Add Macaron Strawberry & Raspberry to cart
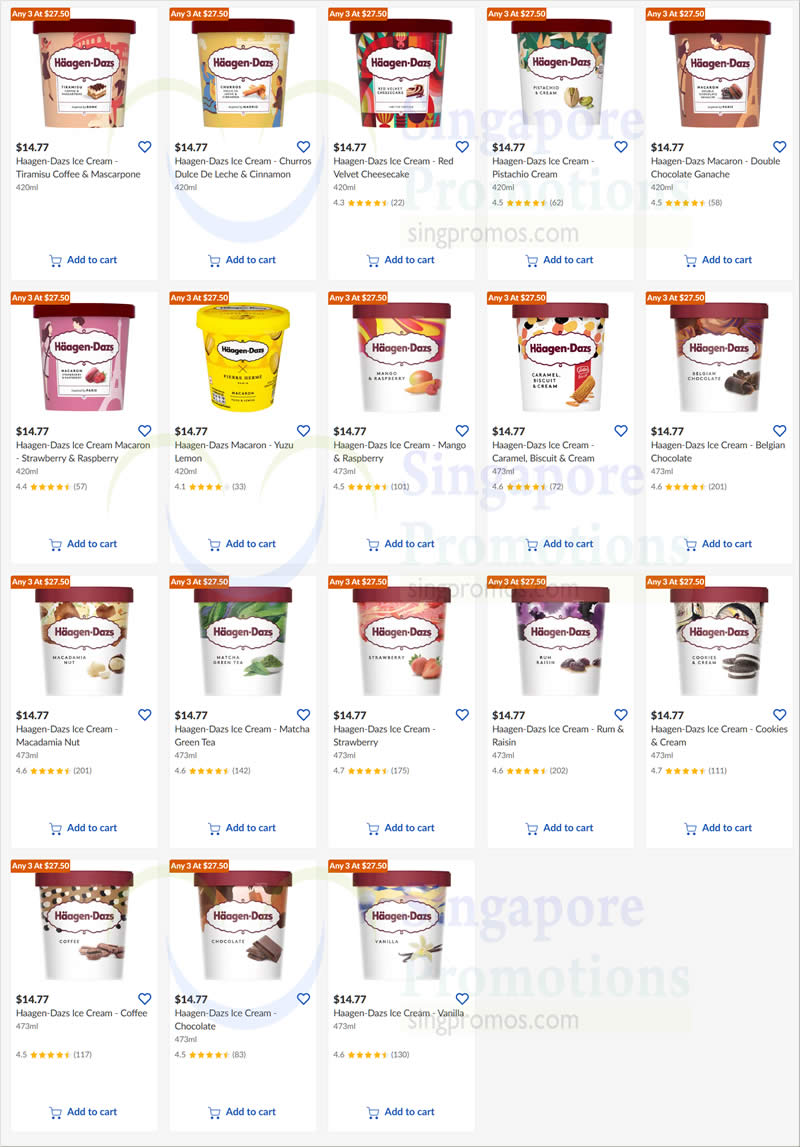 pyautogui.click(x=83, y=544)
